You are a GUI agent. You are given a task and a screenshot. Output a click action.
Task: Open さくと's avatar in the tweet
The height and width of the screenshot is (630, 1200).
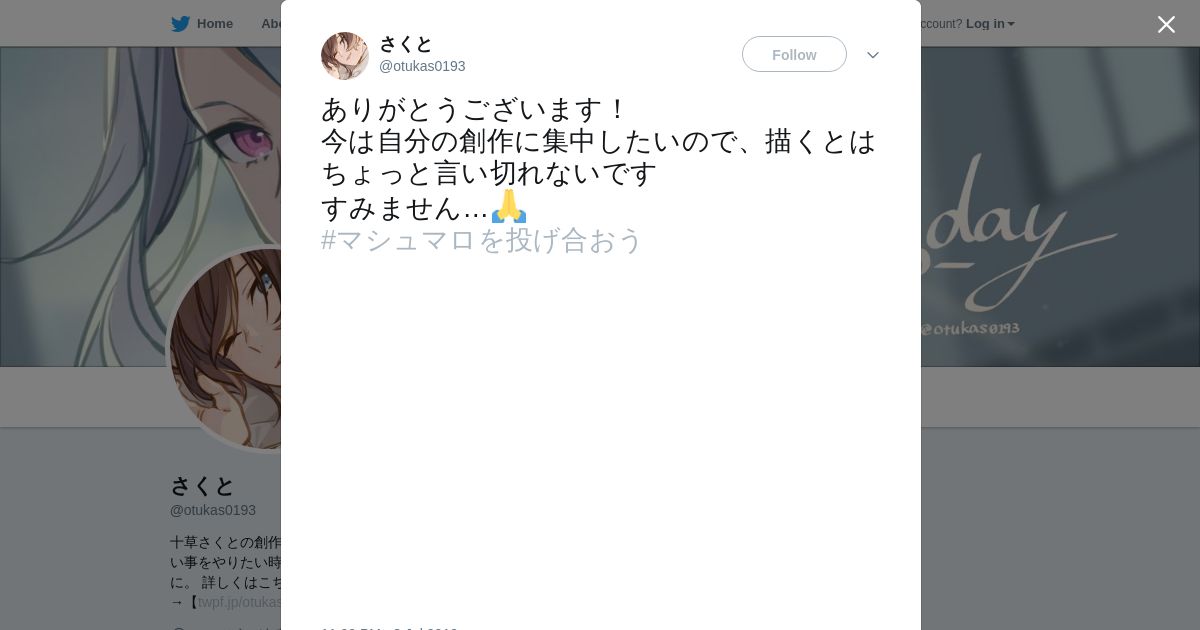coord(345,56)
